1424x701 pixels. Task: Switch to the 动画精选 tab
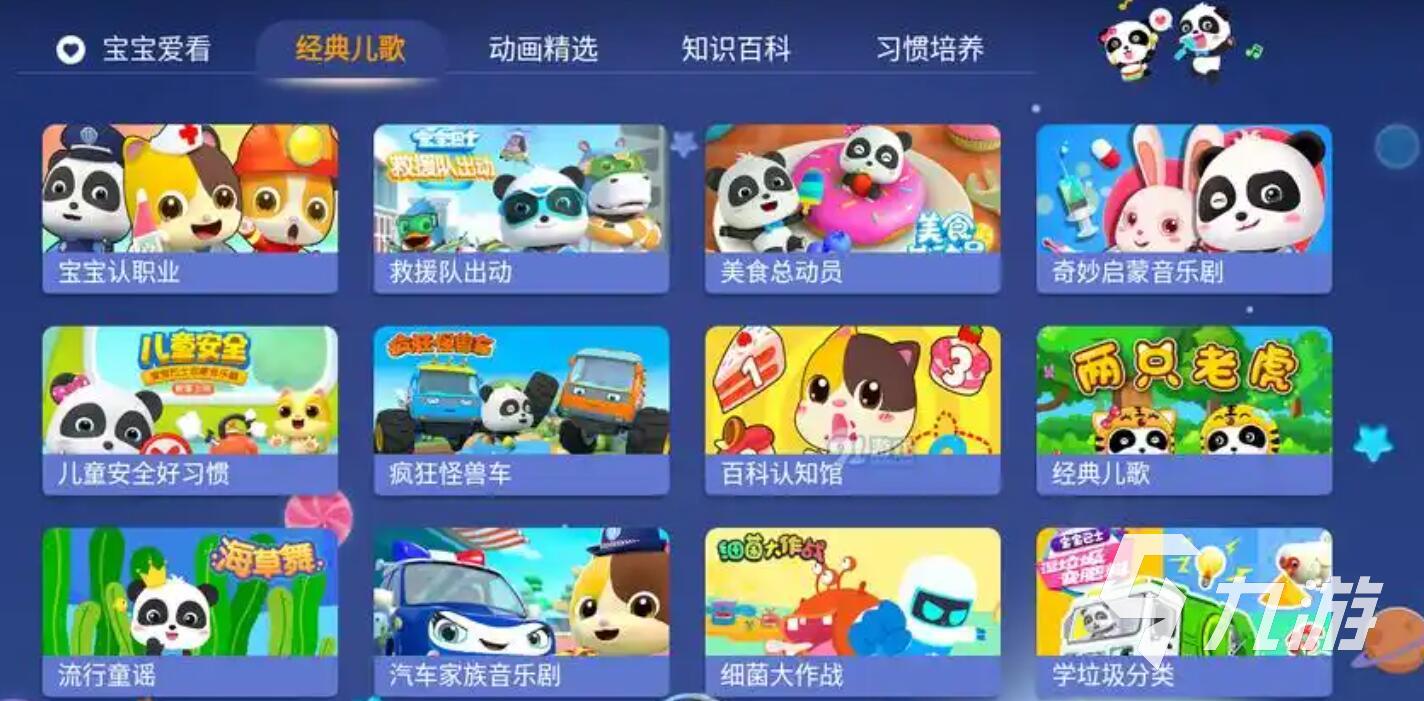click(543, 49)
